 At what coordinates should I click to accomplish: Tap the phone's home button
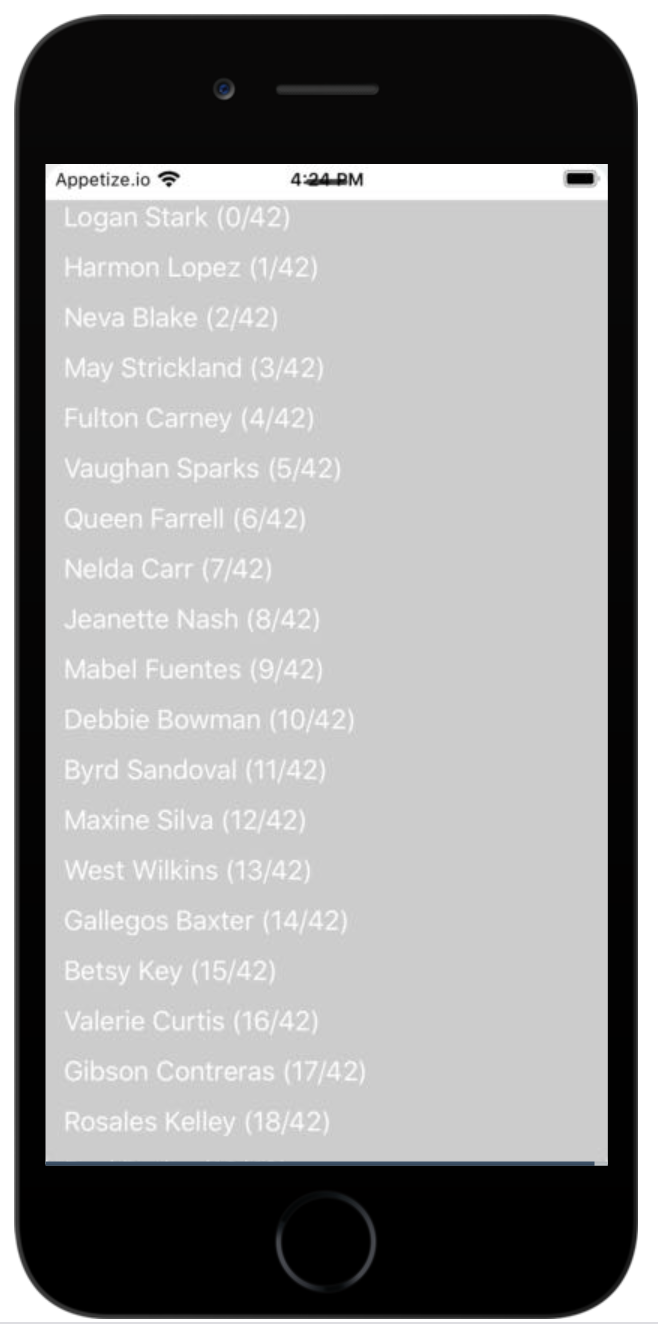(326, 1241)
